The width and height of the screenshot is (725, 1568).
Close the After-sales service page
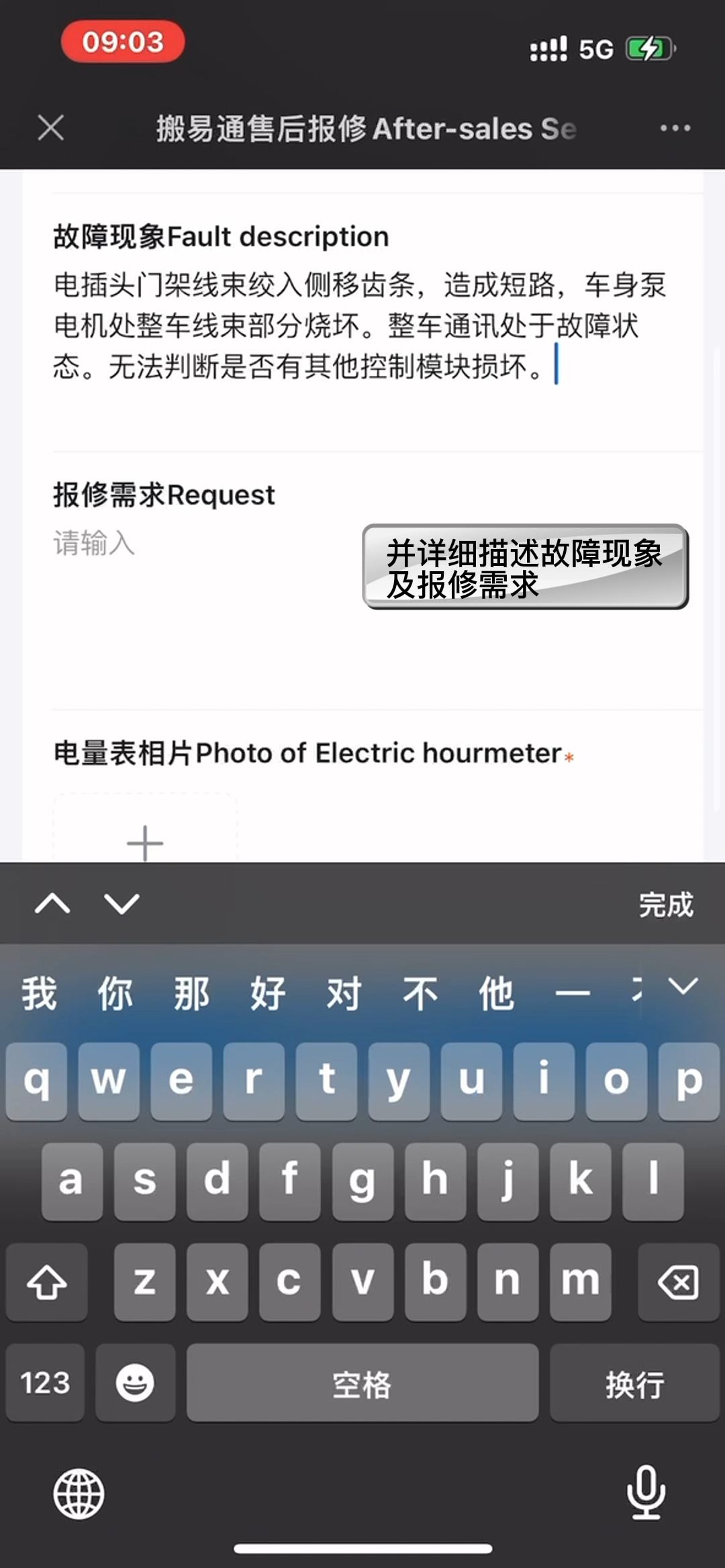point(51,128)
